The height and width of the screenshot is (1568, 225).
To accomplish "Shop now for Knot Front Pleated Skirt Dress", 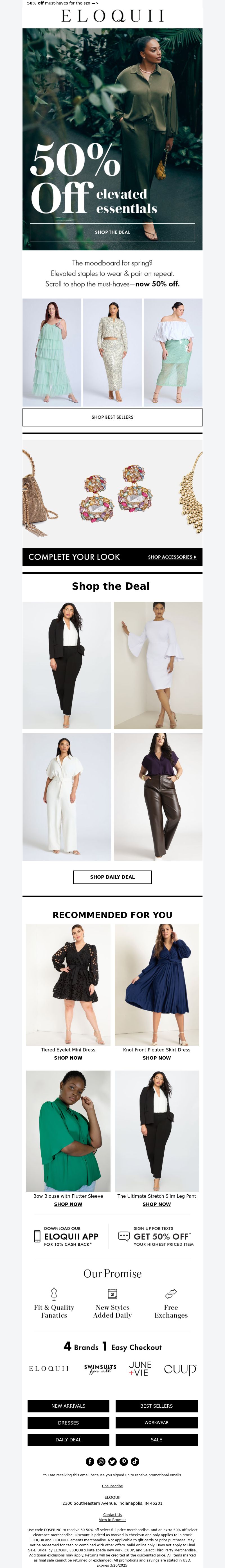I will click(x=156, y=1058).
